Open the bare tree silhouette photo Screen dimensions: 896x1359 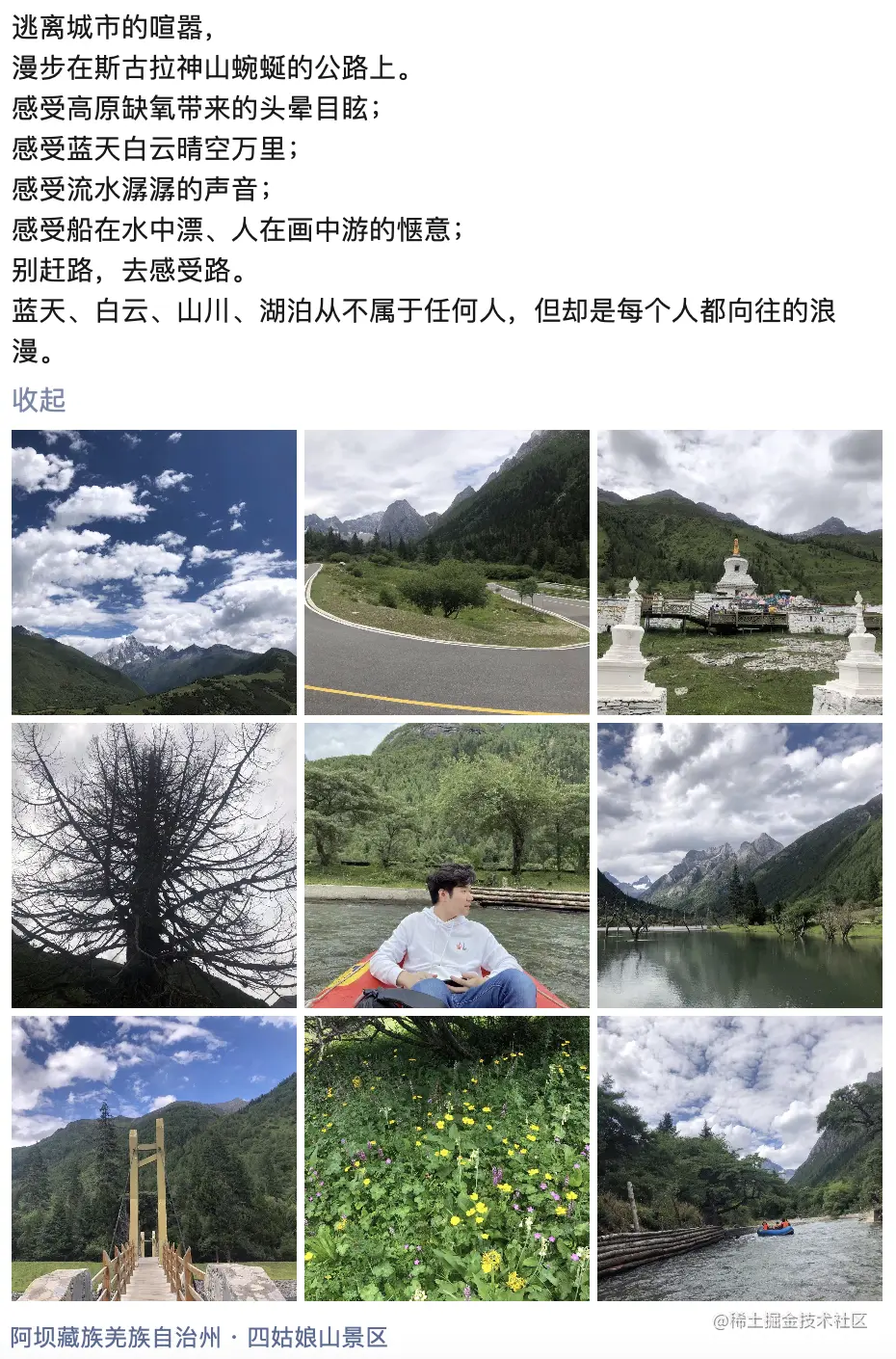click(x=154, y=865)
